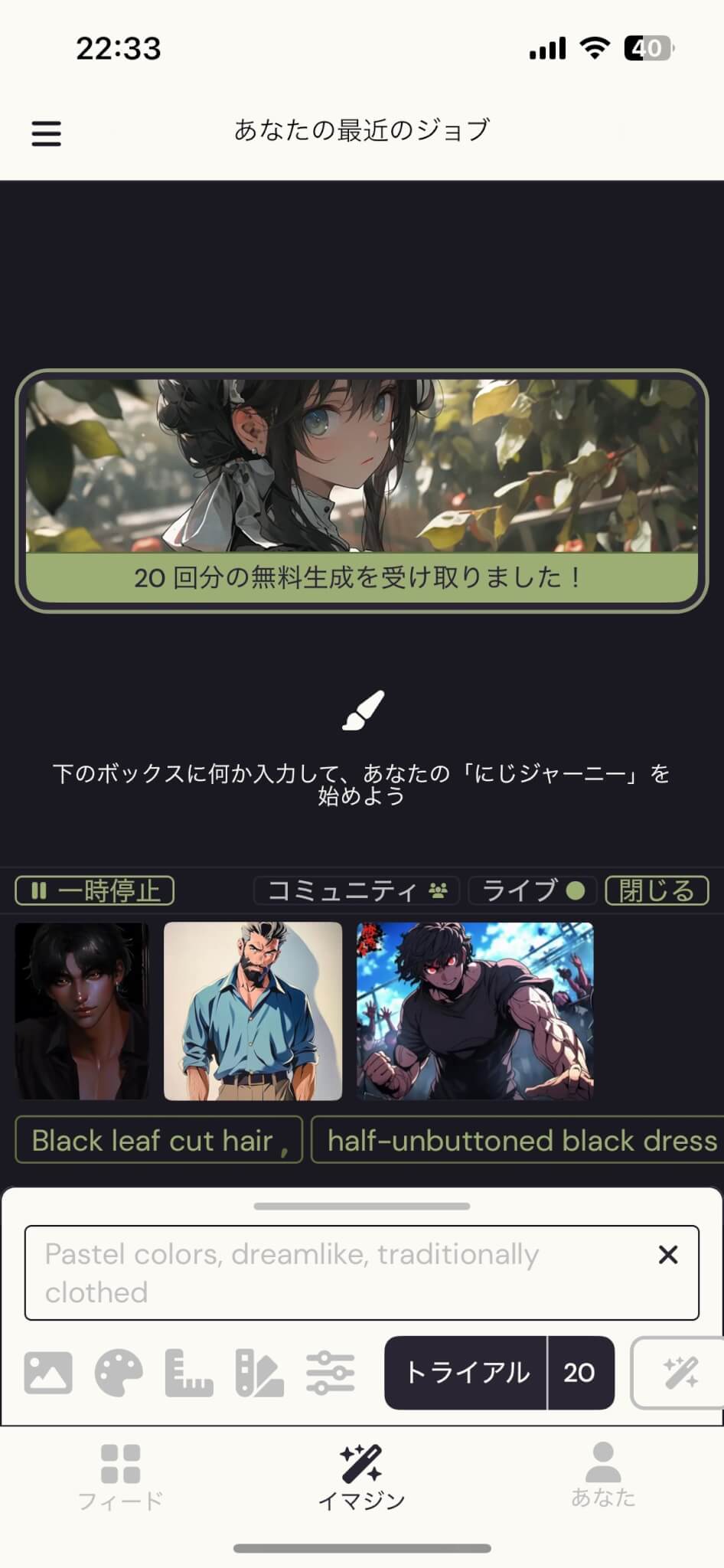The width and height of the screenshot is (724, 1568).
Task: Tap the トライアル 20 button
Action: [499, 1372]
